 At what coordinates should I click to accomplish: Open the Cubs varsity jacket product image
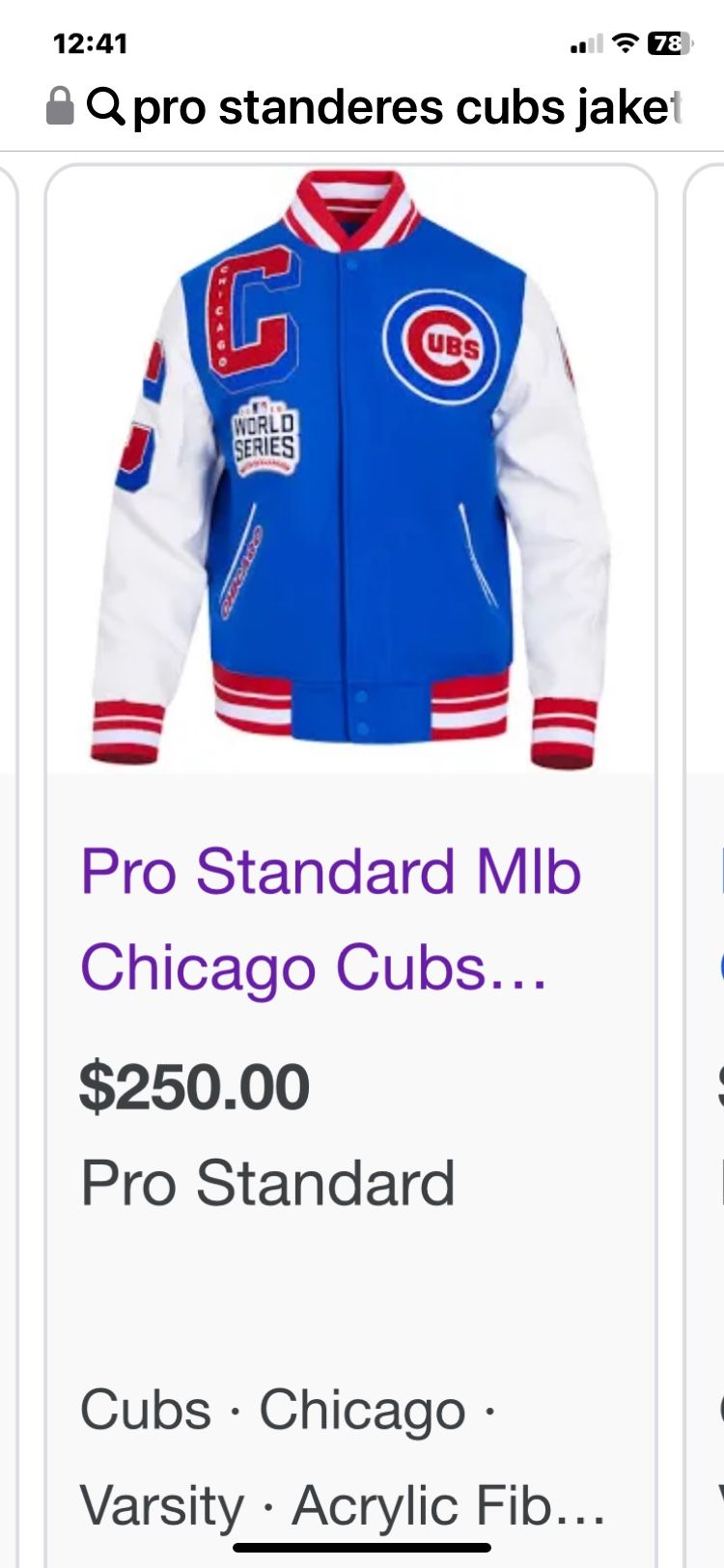click(x=351, y=470)
